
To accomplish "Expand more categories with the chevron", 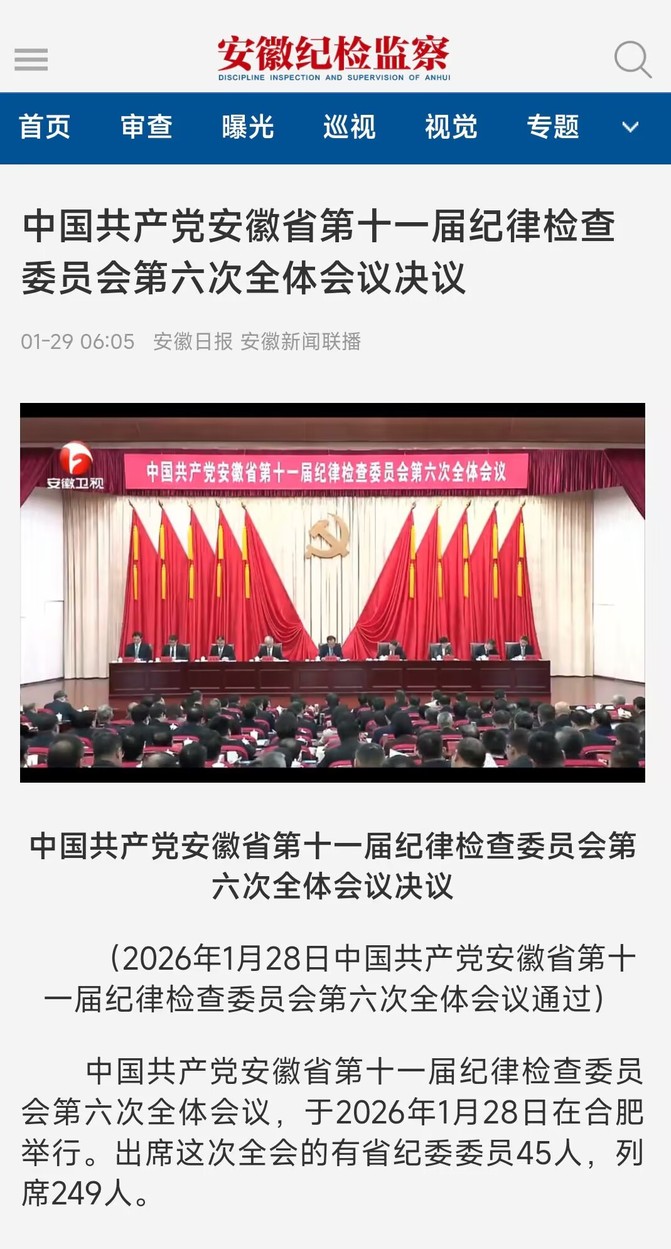I will (630, 127).
